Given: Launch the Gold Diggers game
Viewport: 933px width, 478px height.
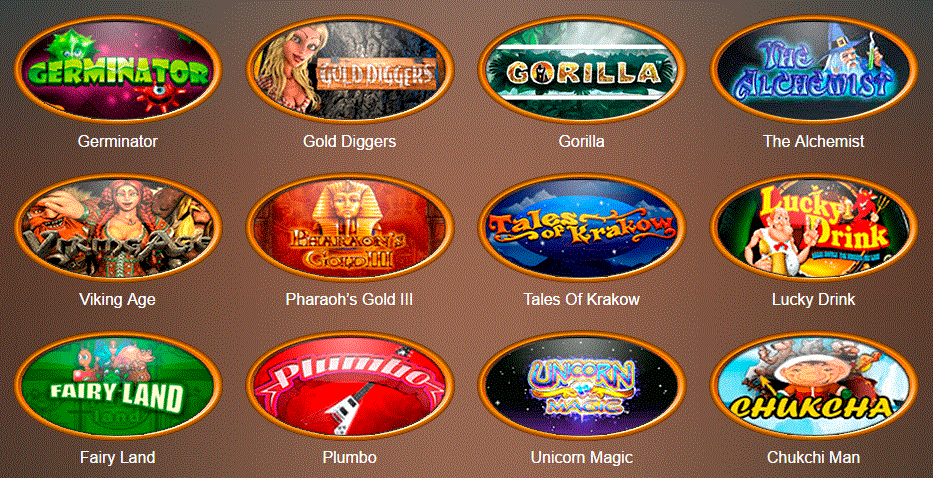Looking at the screenshot, I should [x=349, y=70].
